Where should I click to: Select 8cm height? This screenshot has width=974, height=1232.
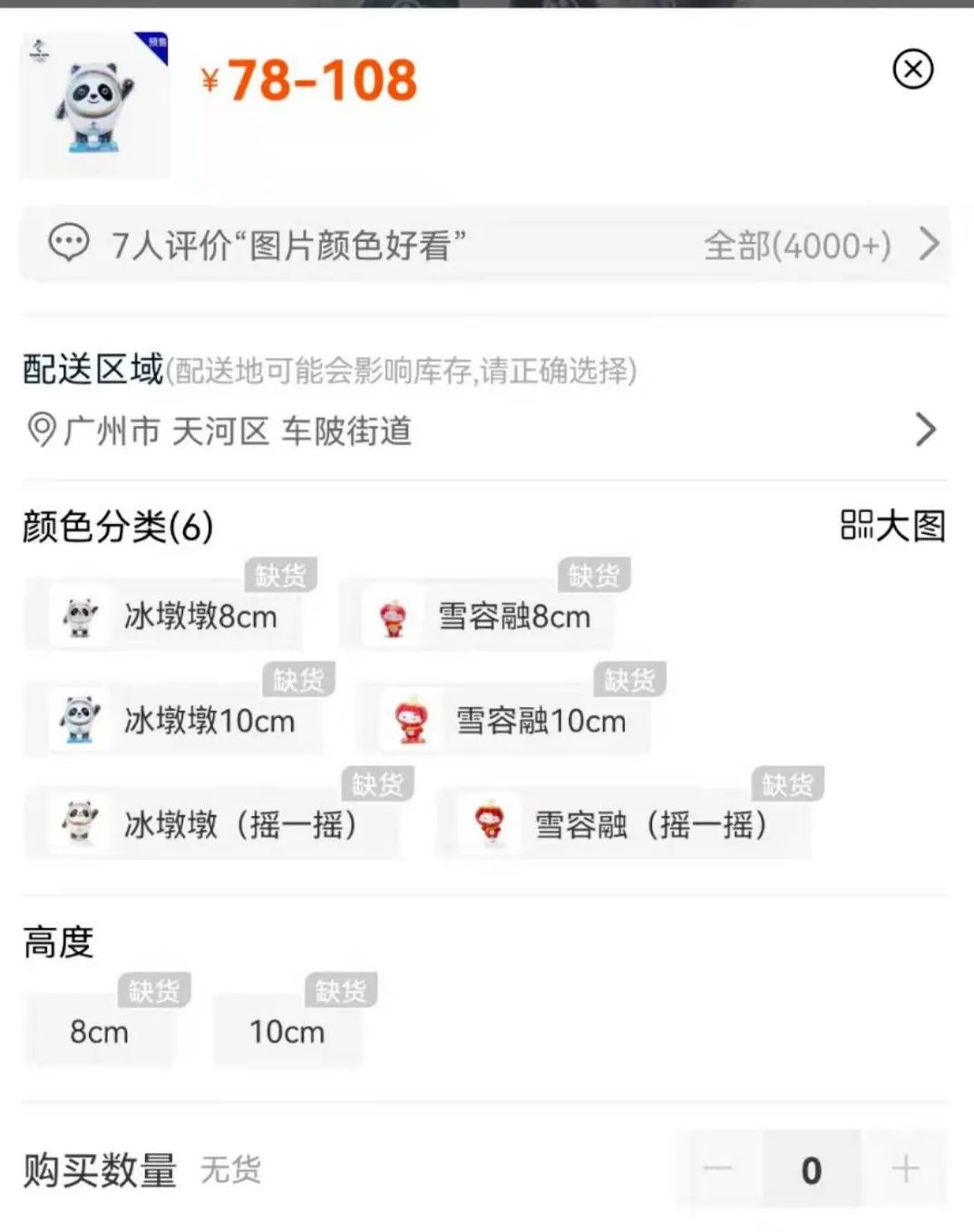(100, 1032)
